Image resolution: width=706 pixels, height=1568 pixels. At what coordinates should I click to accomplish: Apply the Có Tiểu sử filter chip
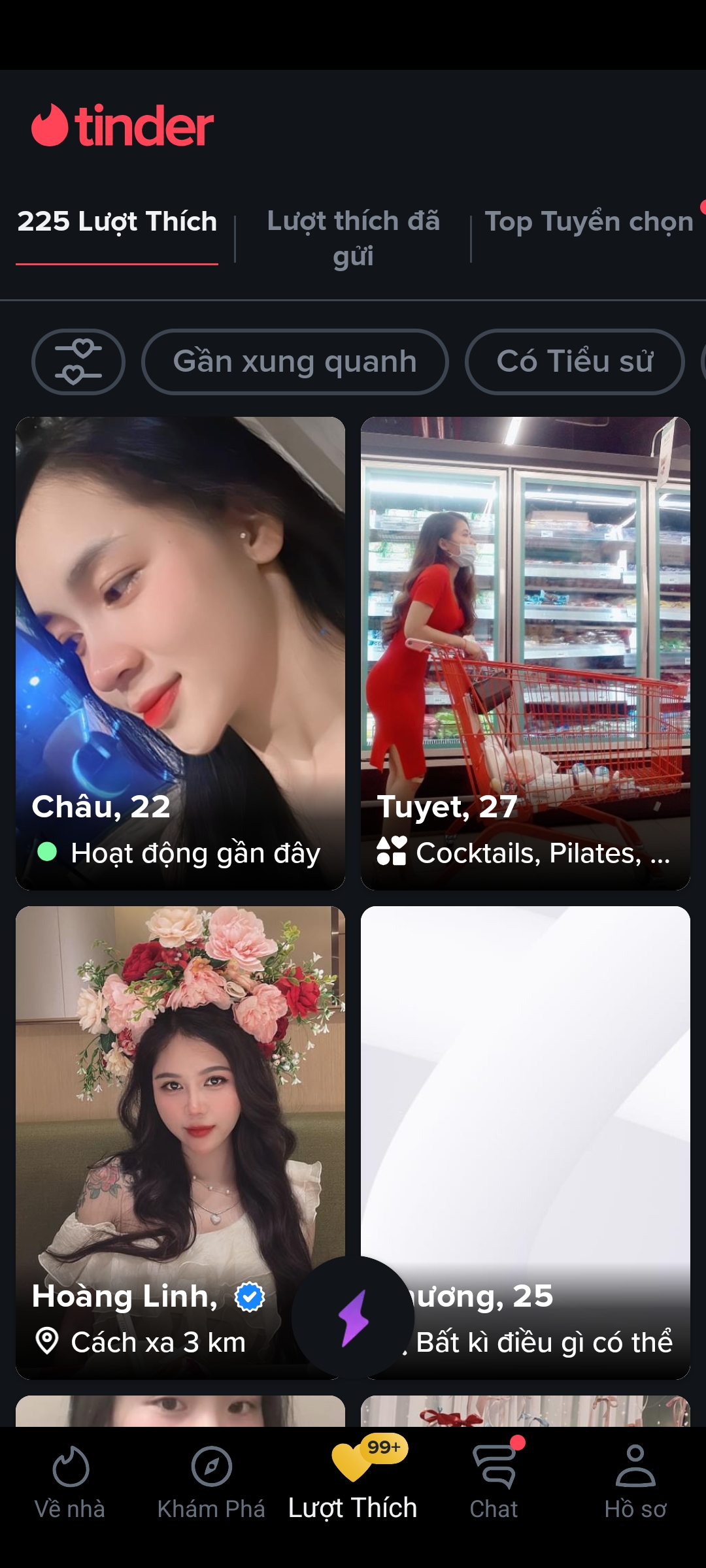tap(575, 362)
